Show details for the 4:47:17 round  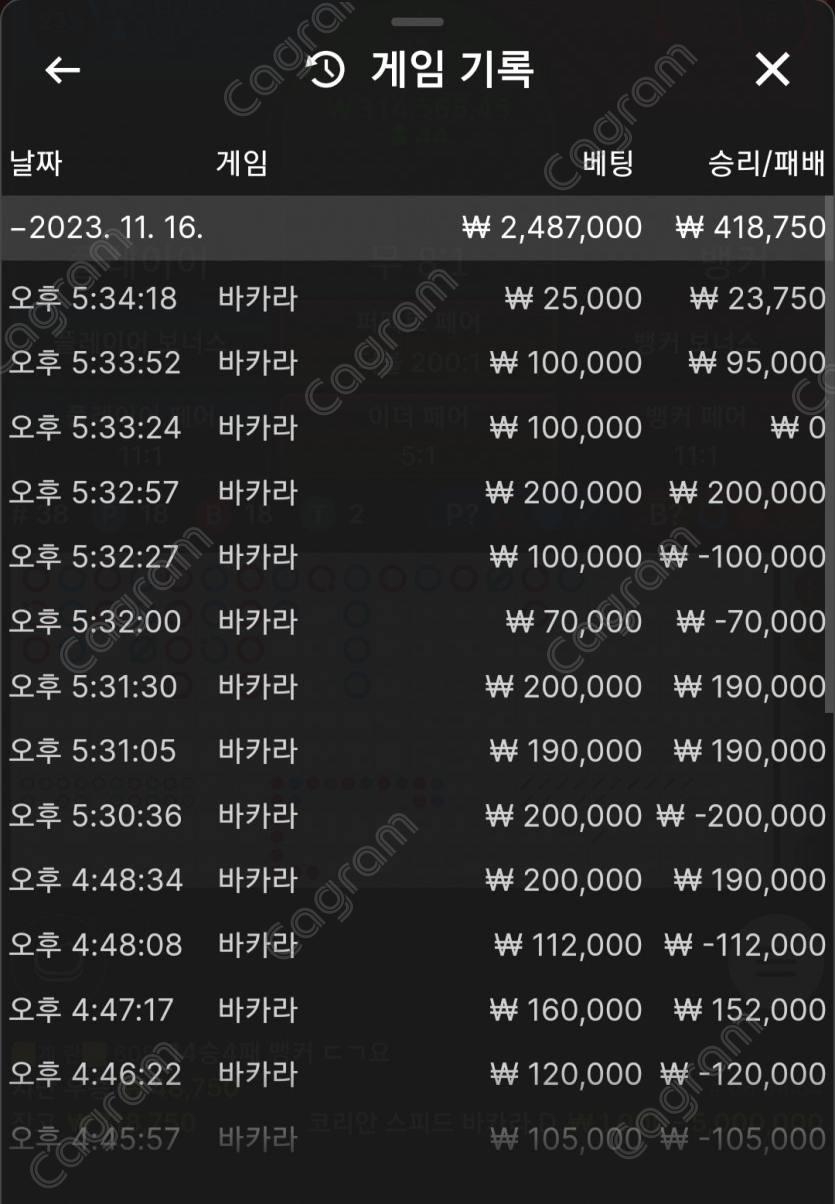[417, 1010]
